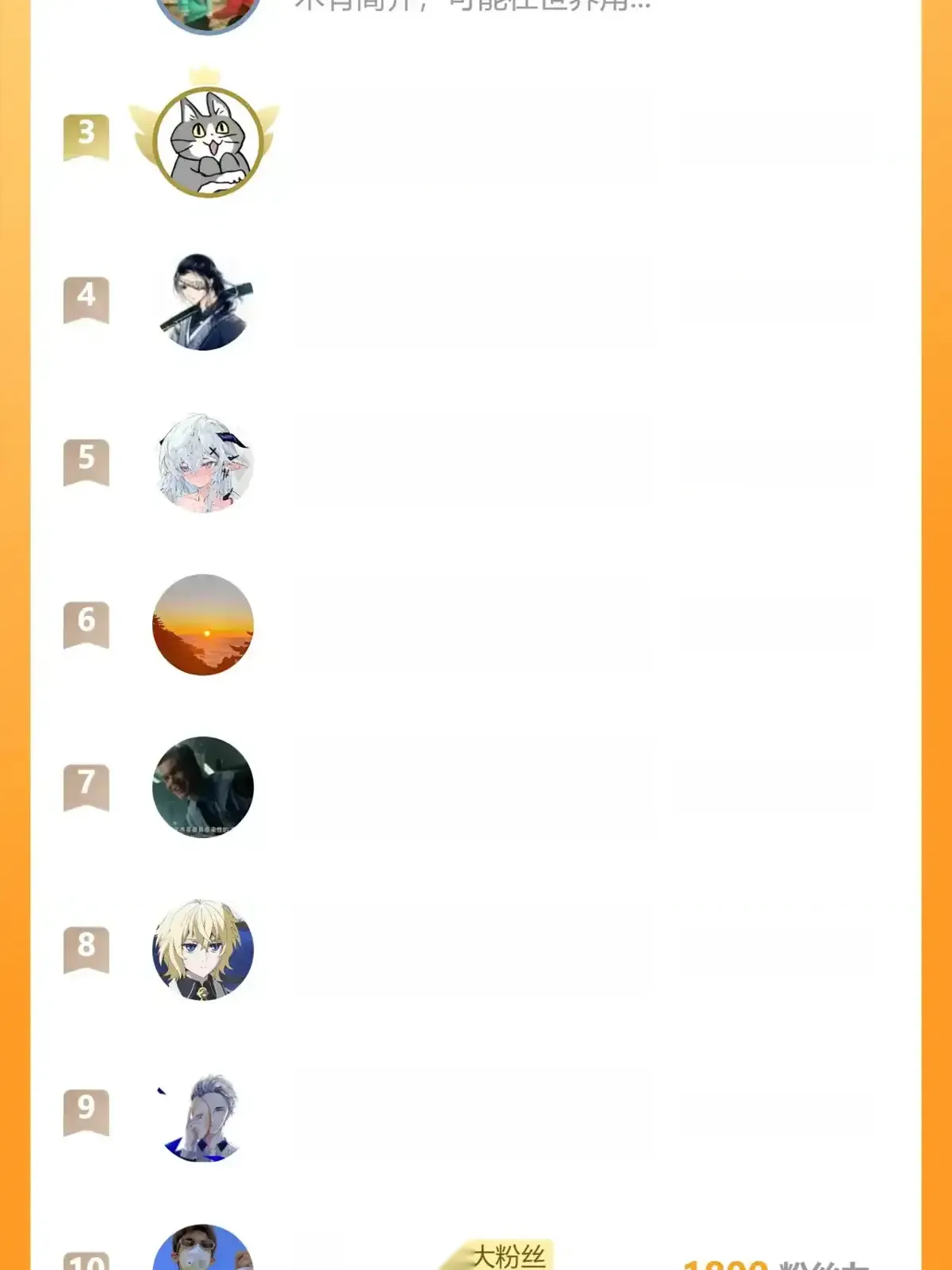This screenshot has height=1270, width=952.
Task: Open the rank 3 fan with cat avatar
Action: [x=208, y=142]
